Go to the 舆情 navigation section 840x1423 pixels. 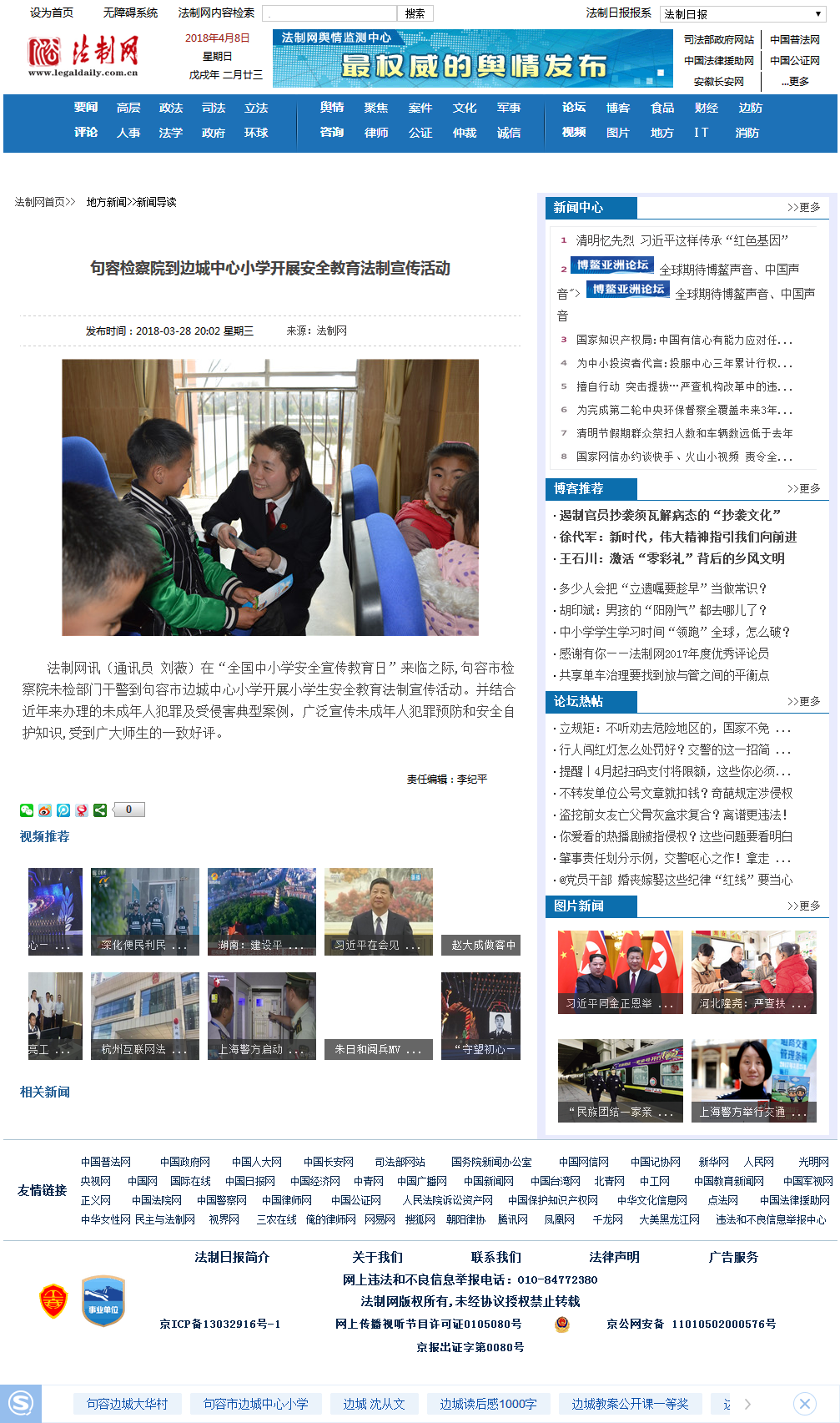click(332, 108)
